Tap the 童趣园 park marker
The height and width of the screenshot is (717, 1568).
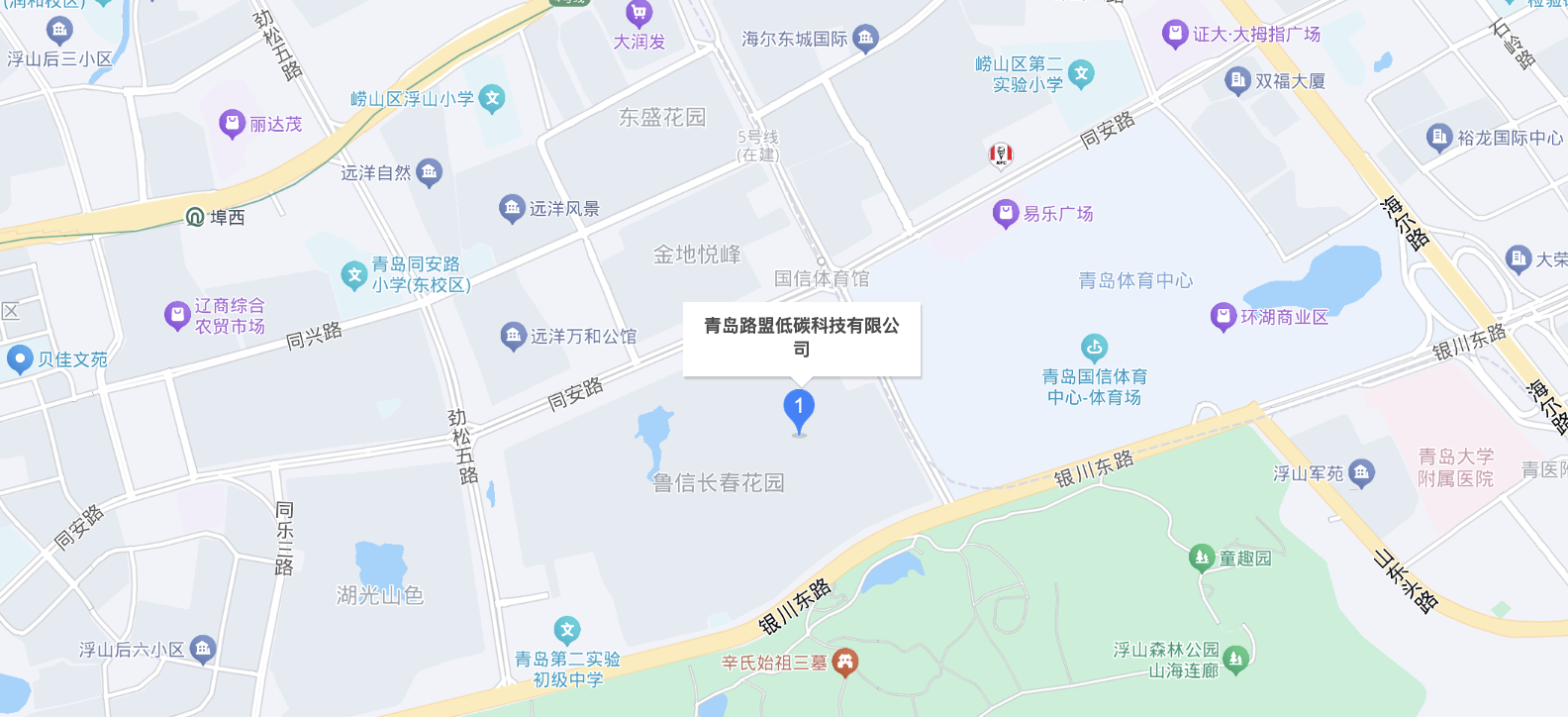click(1202, 558)
